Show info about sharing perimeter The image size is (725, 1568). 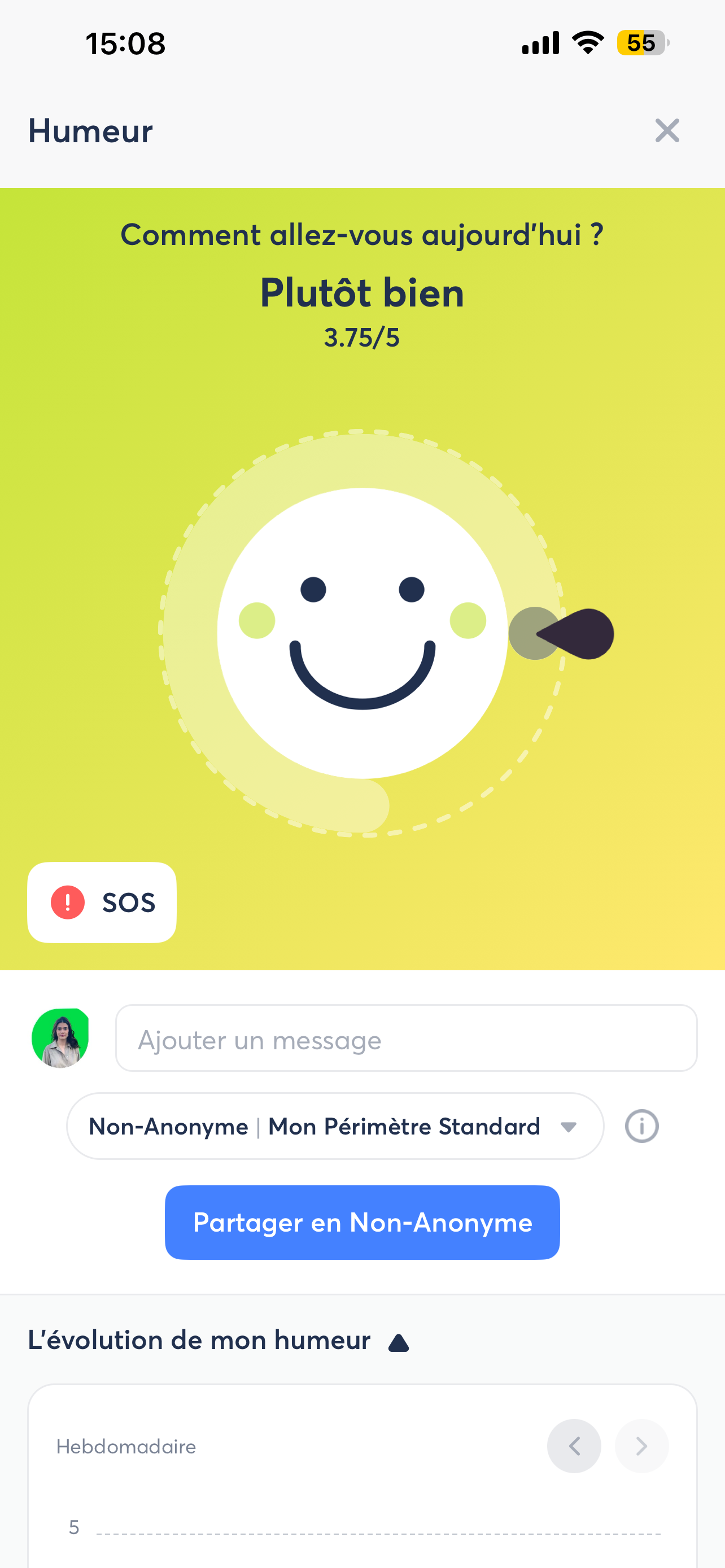pyautogui.click(x=641, y=1126)
